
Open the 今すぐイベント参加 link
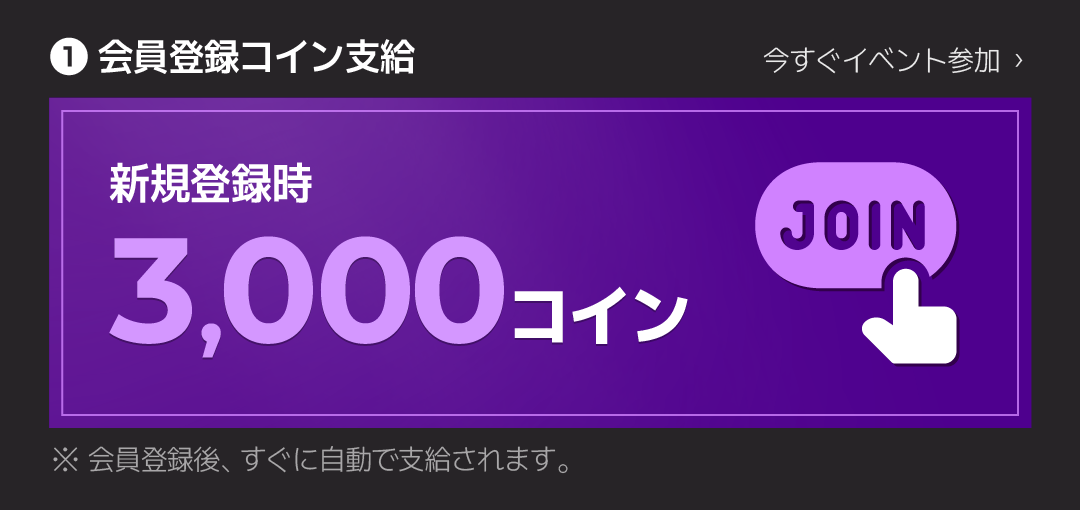pos(891,60)
